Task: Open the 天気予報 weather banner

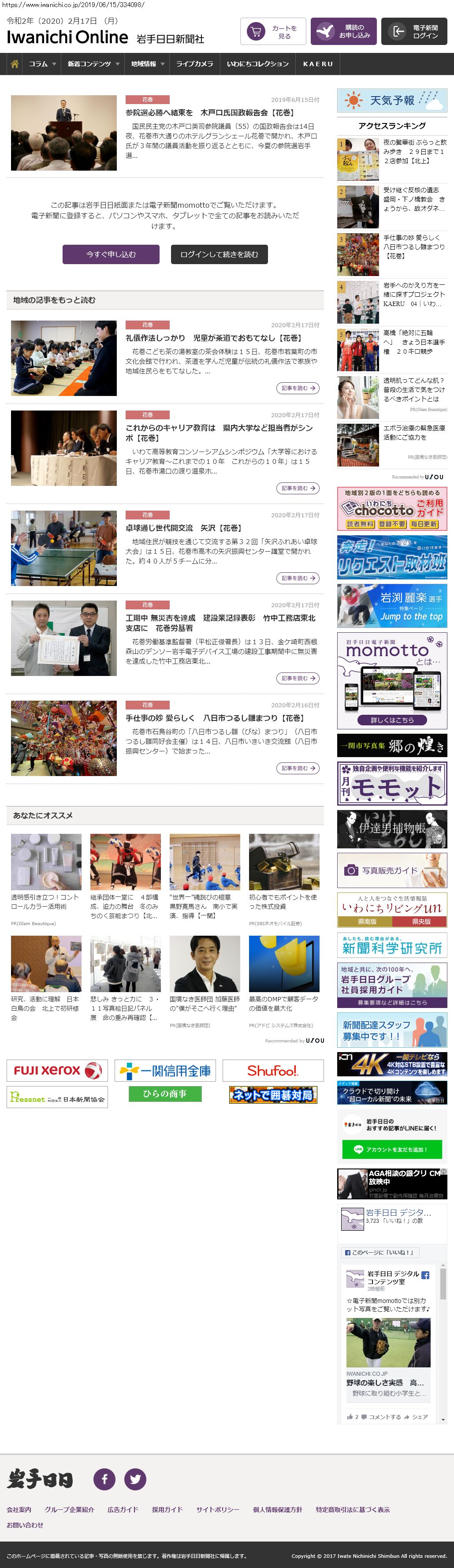Action: [x=392, y=101]
